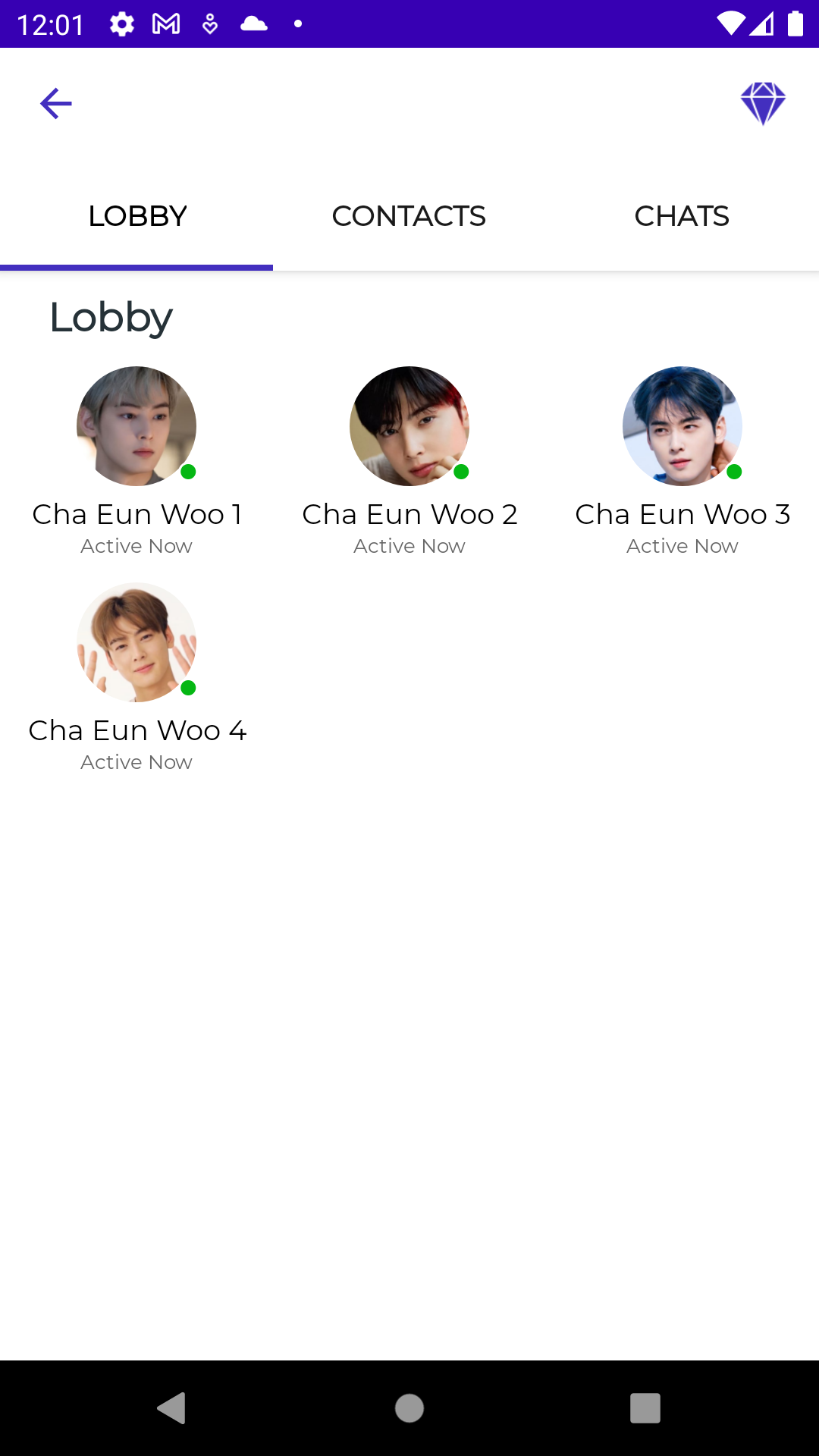
Task: Tap Active Now under Cha Eun Woo 4
Action: pos(136,762)
